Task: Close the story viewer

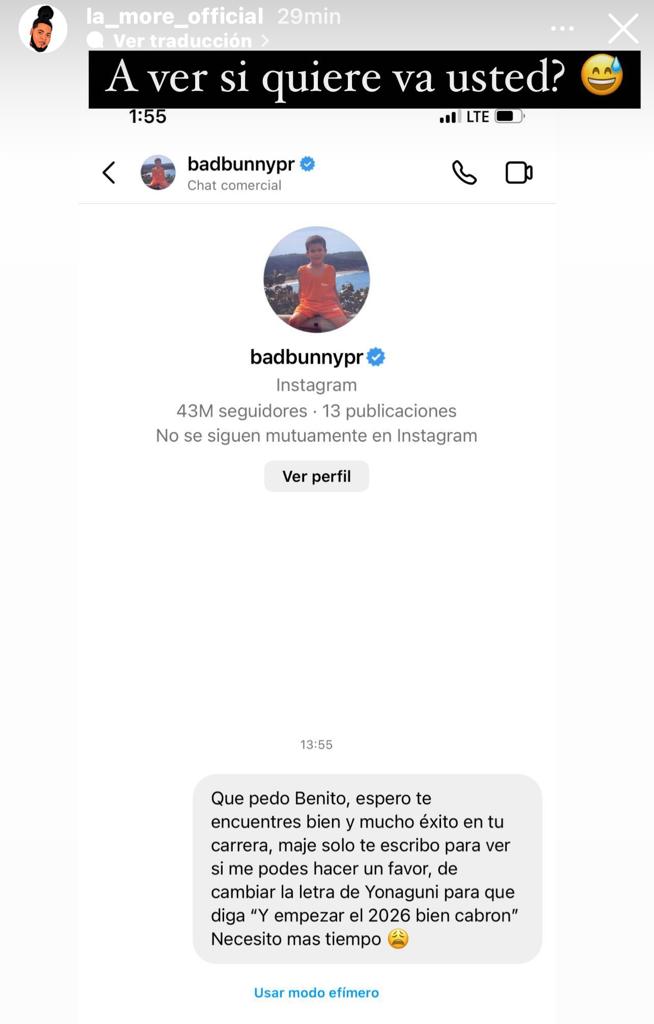Action: pos(623,28)
